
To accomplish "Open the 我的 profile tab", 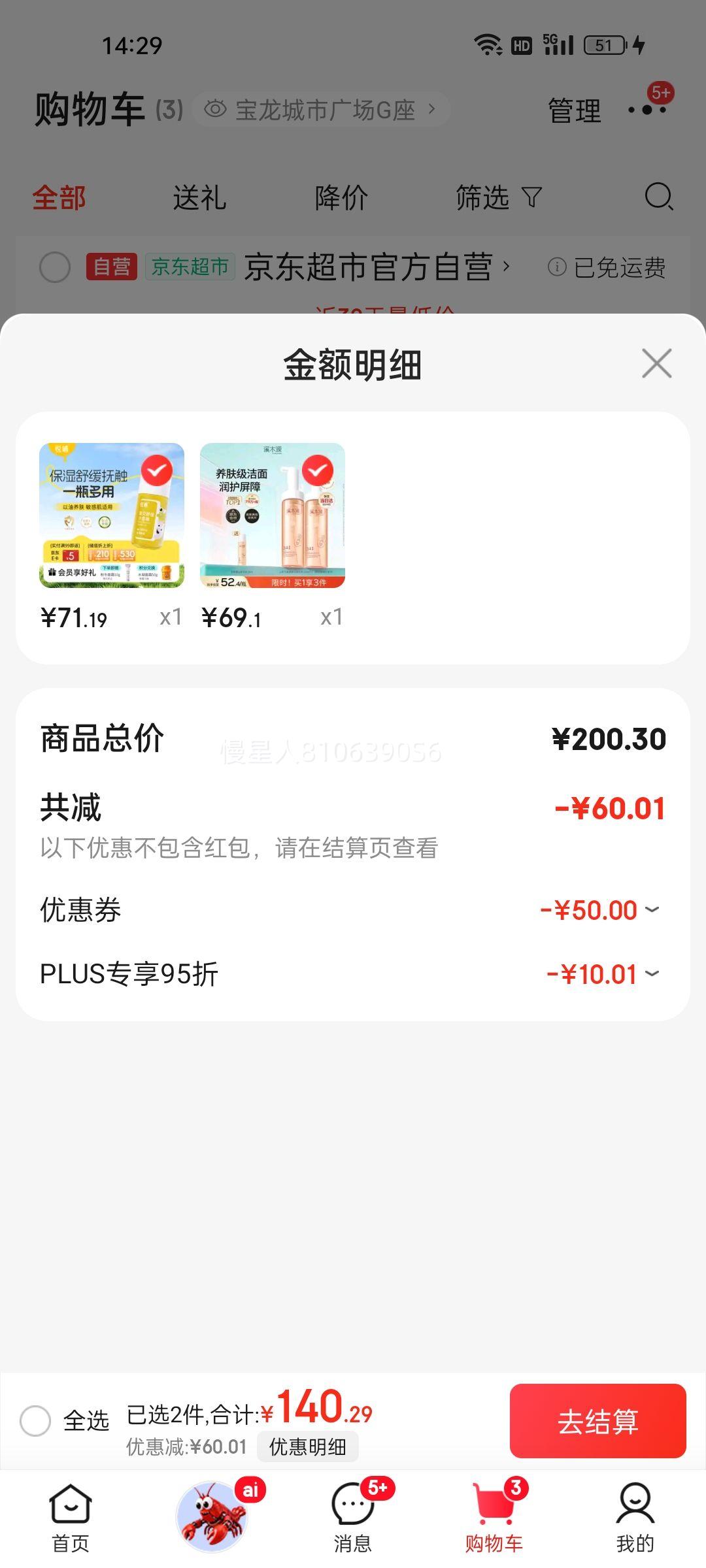I will [635, 1516].
